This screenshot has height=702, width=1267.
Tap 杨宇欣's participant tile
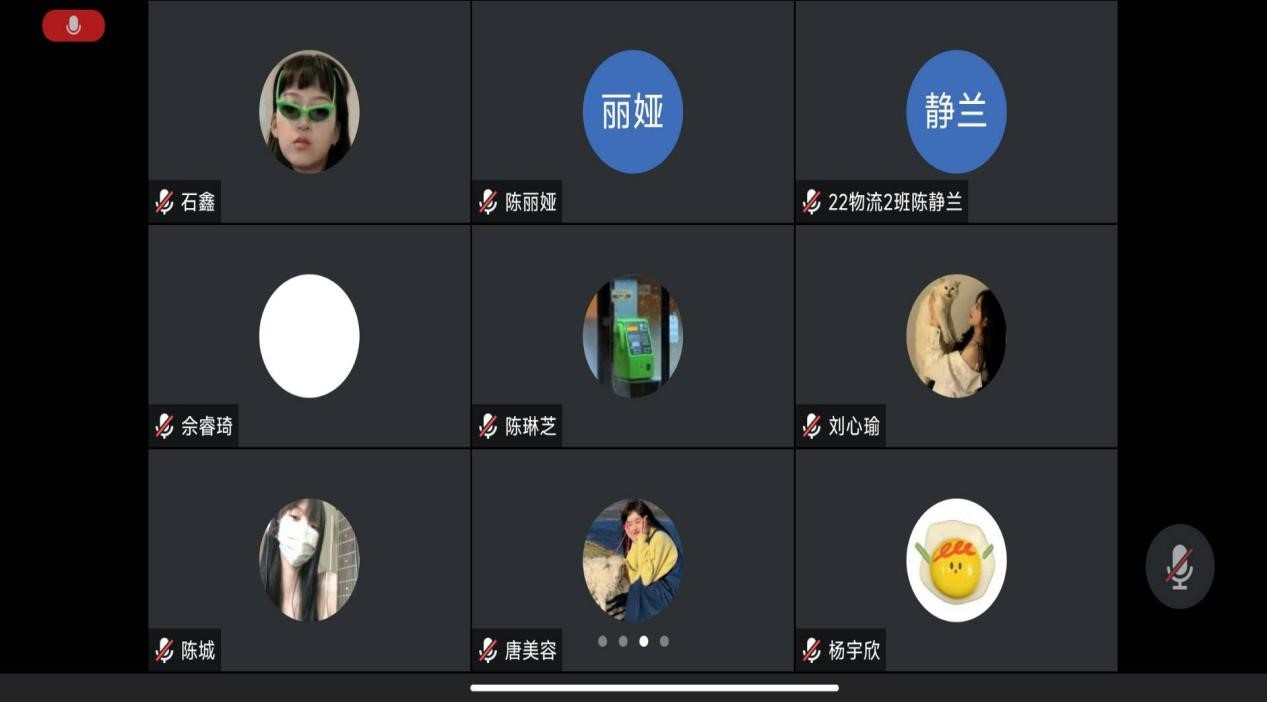(x=956, y=560)
